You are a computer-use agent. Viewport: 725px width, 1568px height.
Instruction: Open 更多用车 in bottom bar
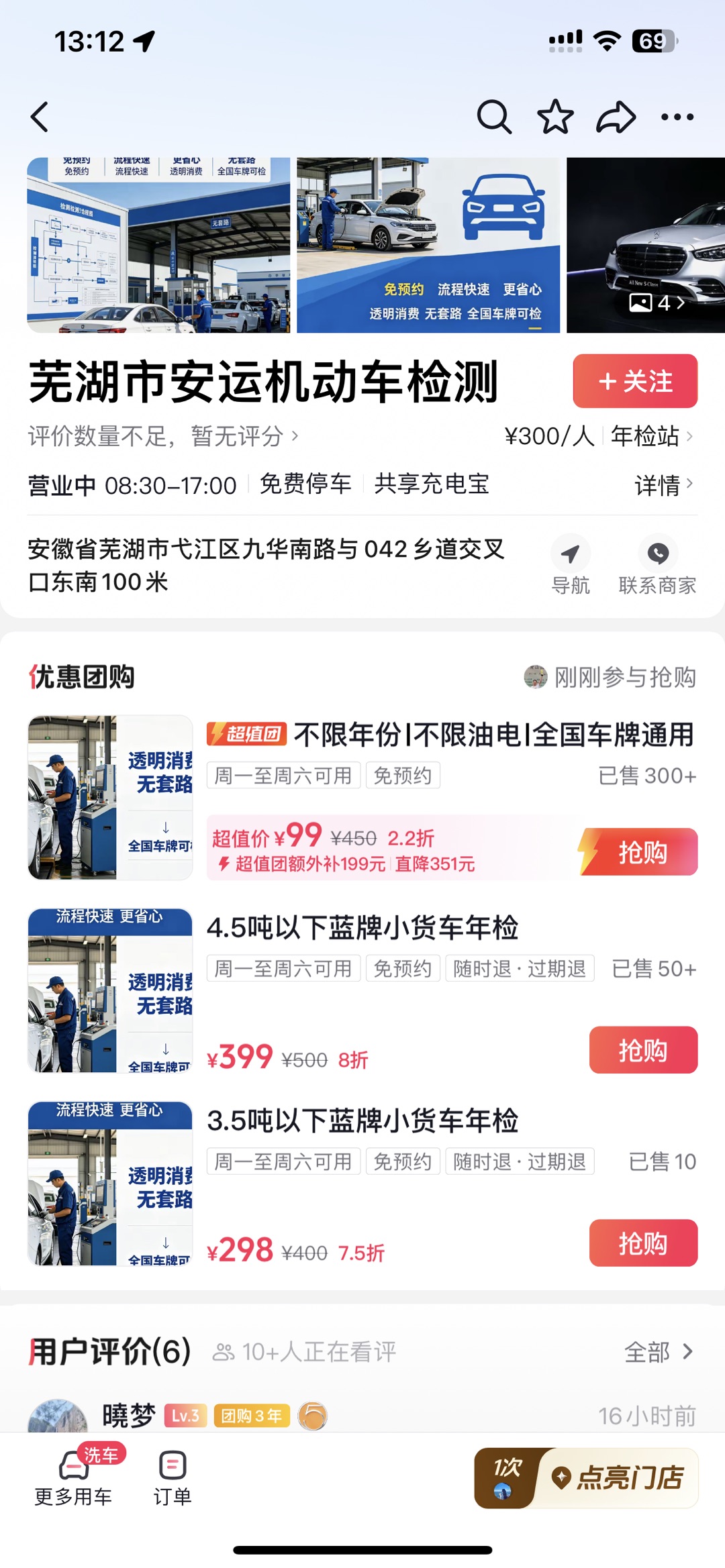coord(73,1477)
